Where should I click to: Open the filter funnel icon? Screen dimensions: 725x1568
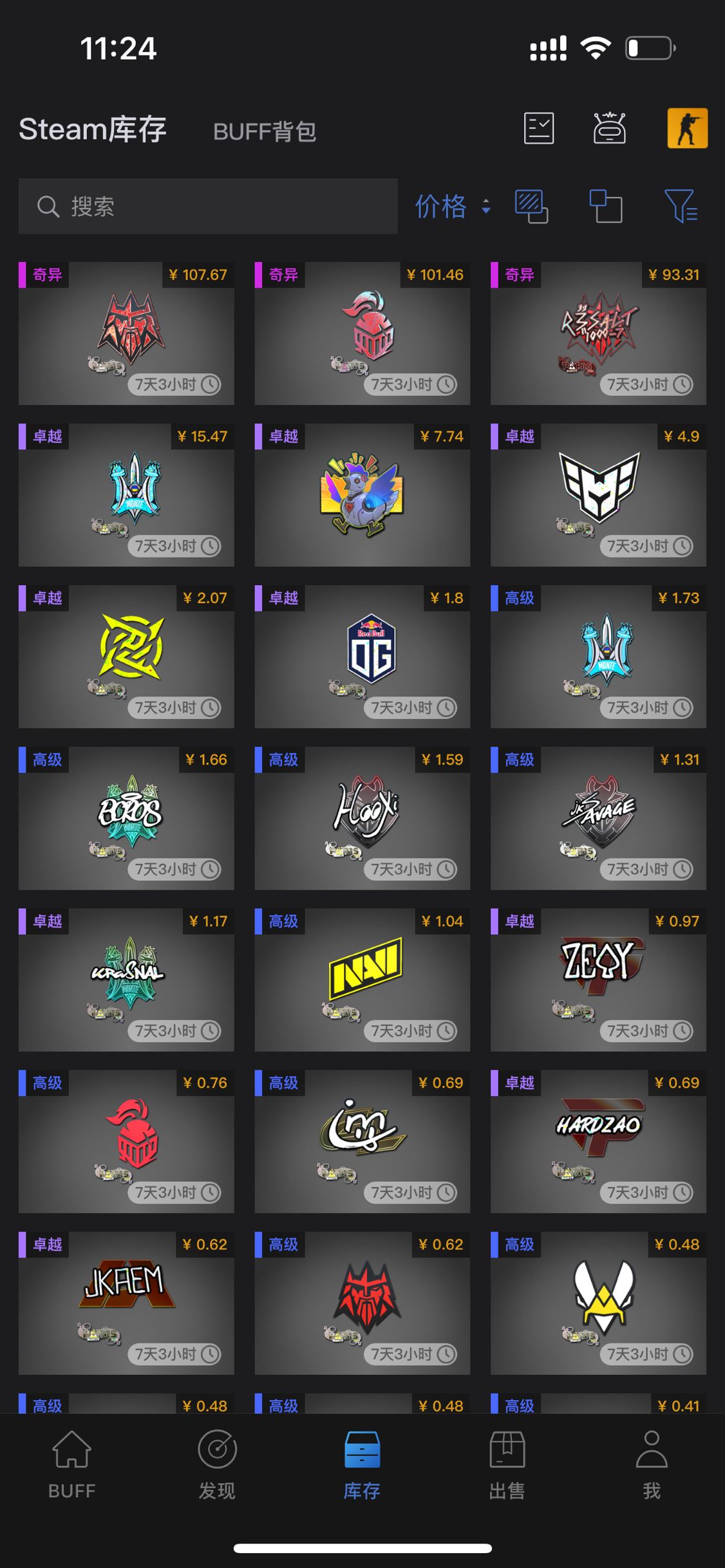(681, 207)
